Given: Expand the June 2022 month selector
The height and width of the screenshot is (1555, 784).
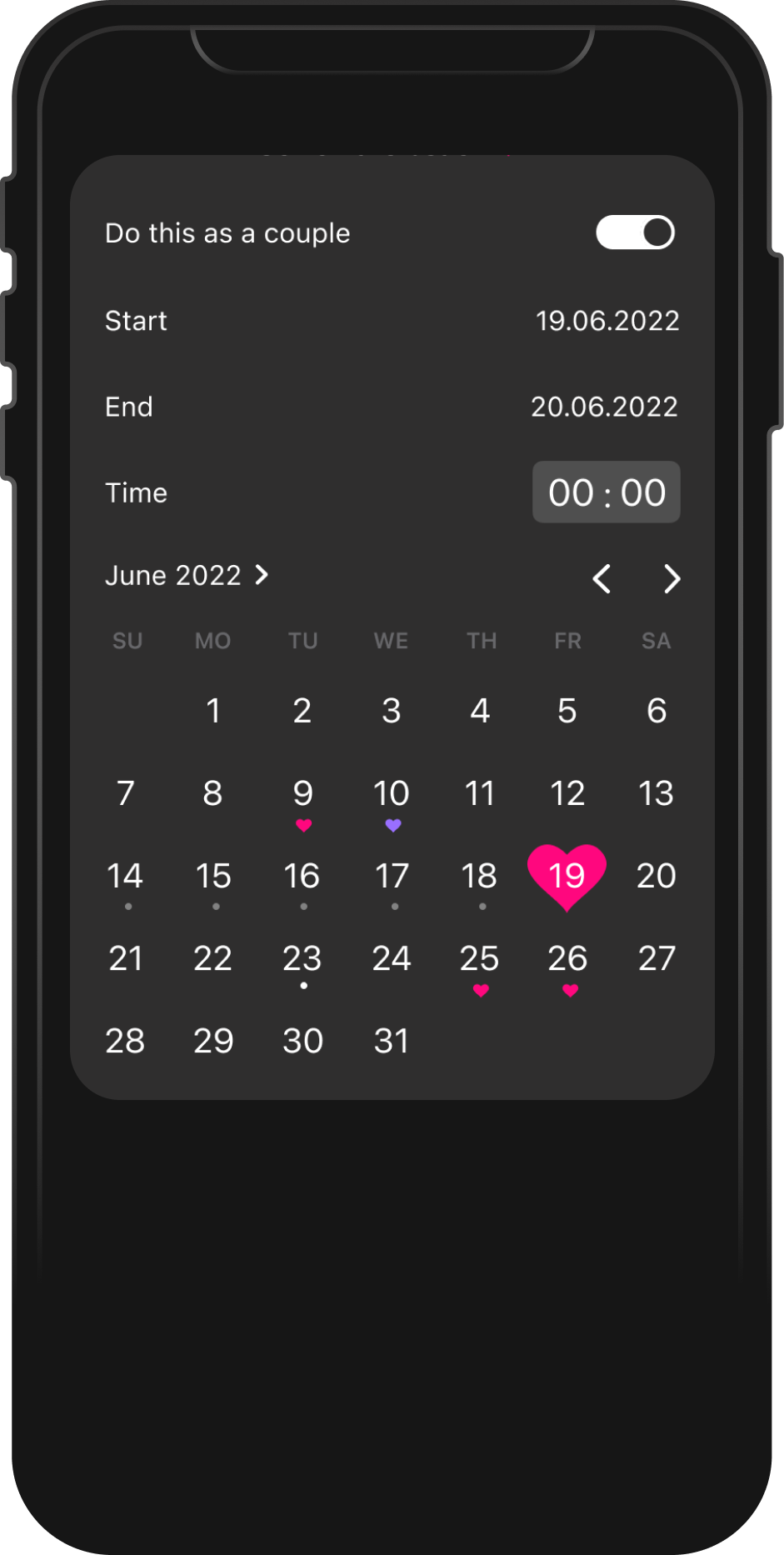Looking at the screenshot, I should coord(187,575).
